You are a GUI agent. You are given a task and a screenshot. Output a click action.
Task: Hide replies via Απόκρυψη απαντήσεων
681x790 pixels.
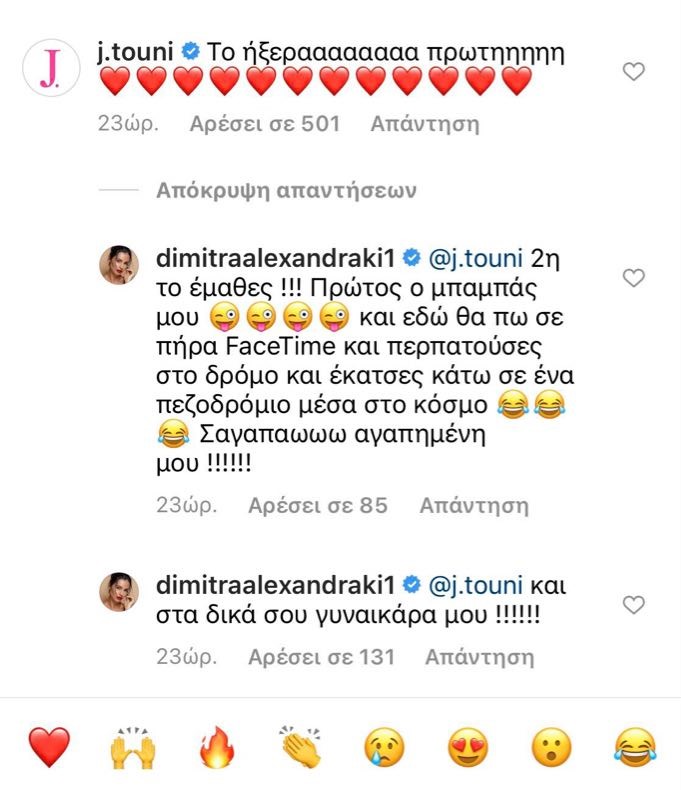tap(286, 190)
